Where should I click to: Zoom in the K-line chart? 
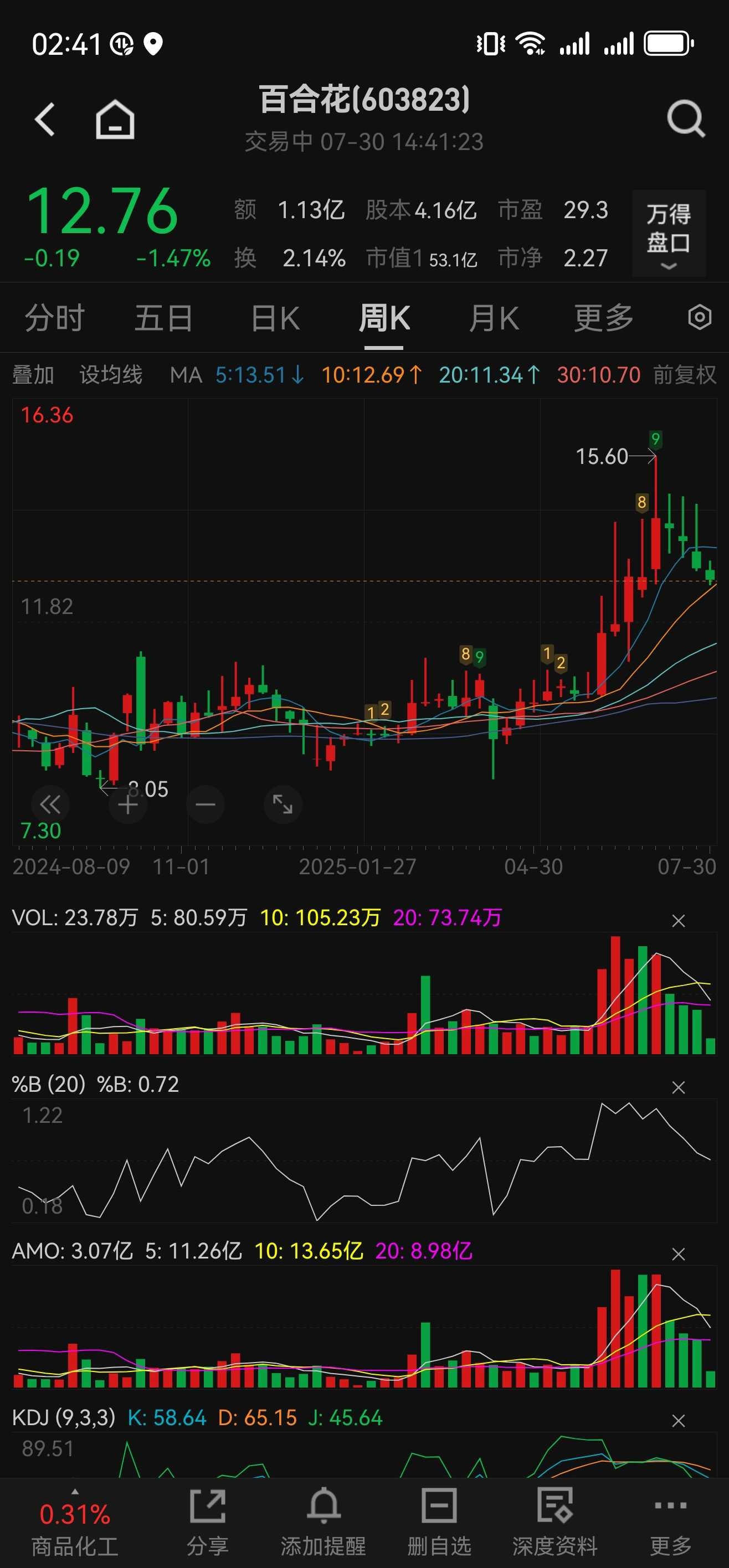click(127, 805)
